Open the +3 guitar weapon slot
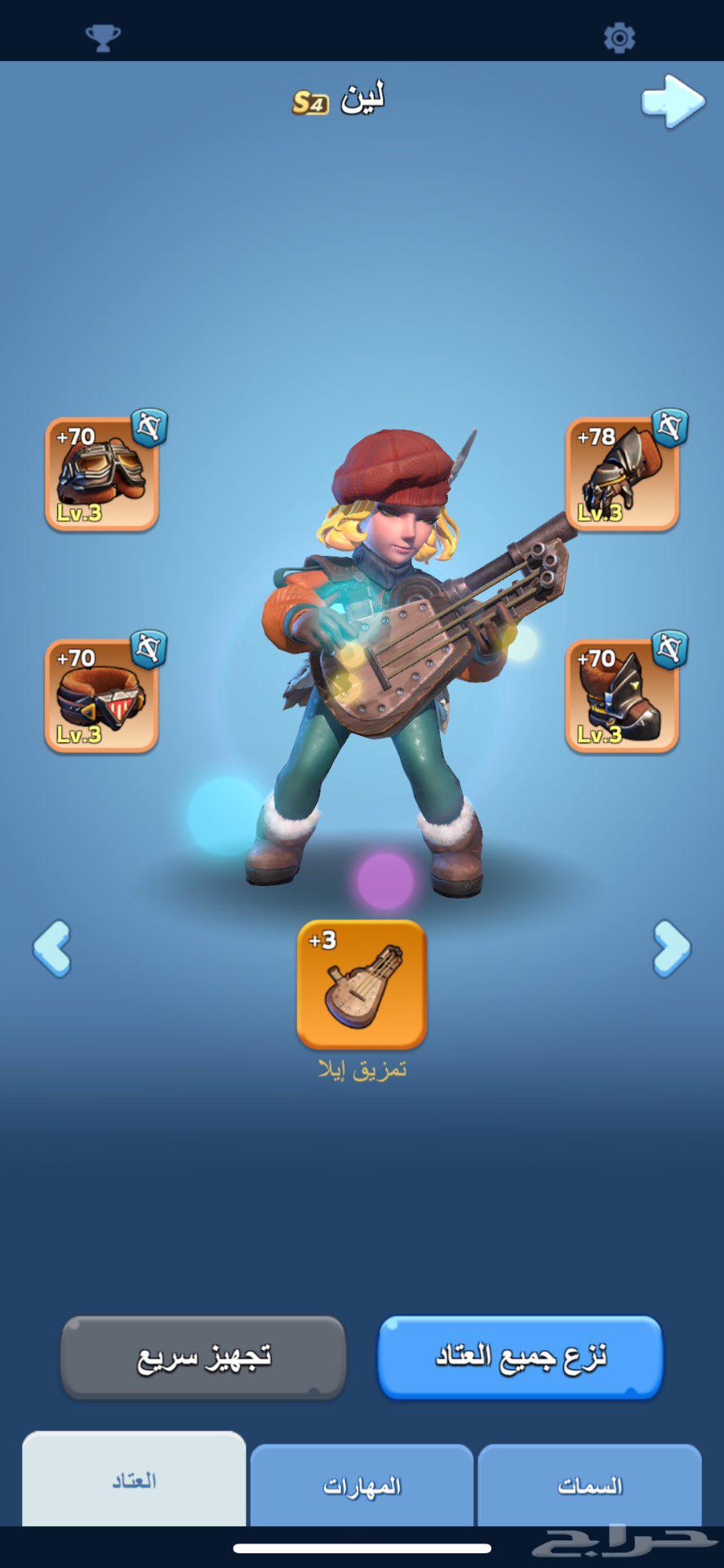This screenshot has height=1568, width=724. coord(362,985)
